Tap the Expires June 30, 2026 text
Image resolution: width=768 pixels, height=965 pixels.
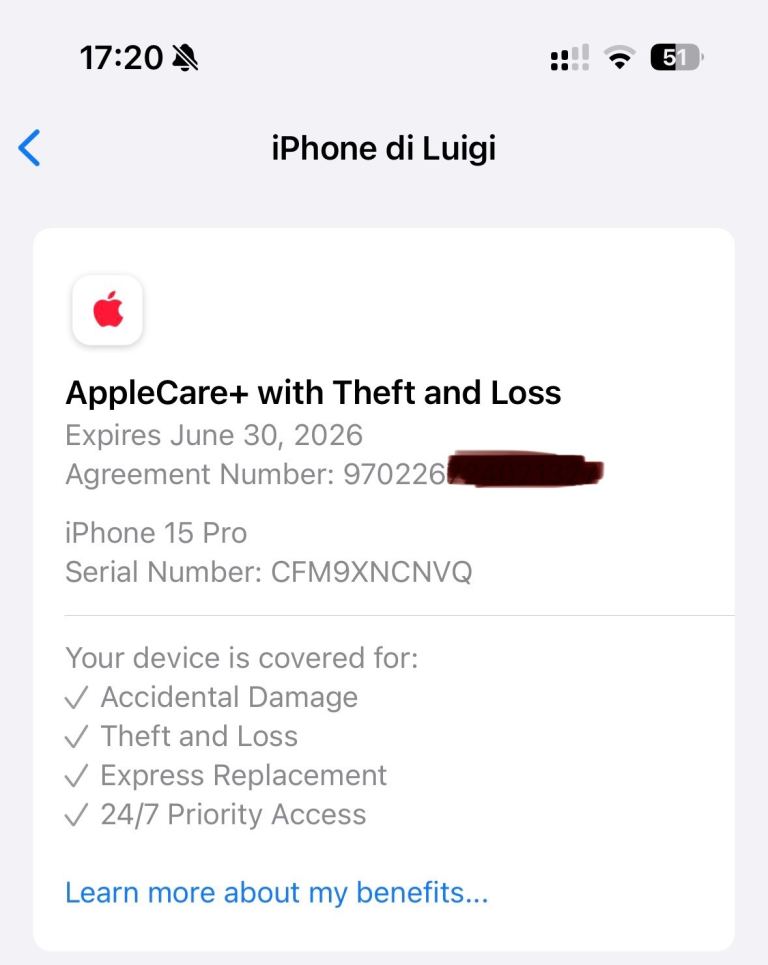coord(215,435)
